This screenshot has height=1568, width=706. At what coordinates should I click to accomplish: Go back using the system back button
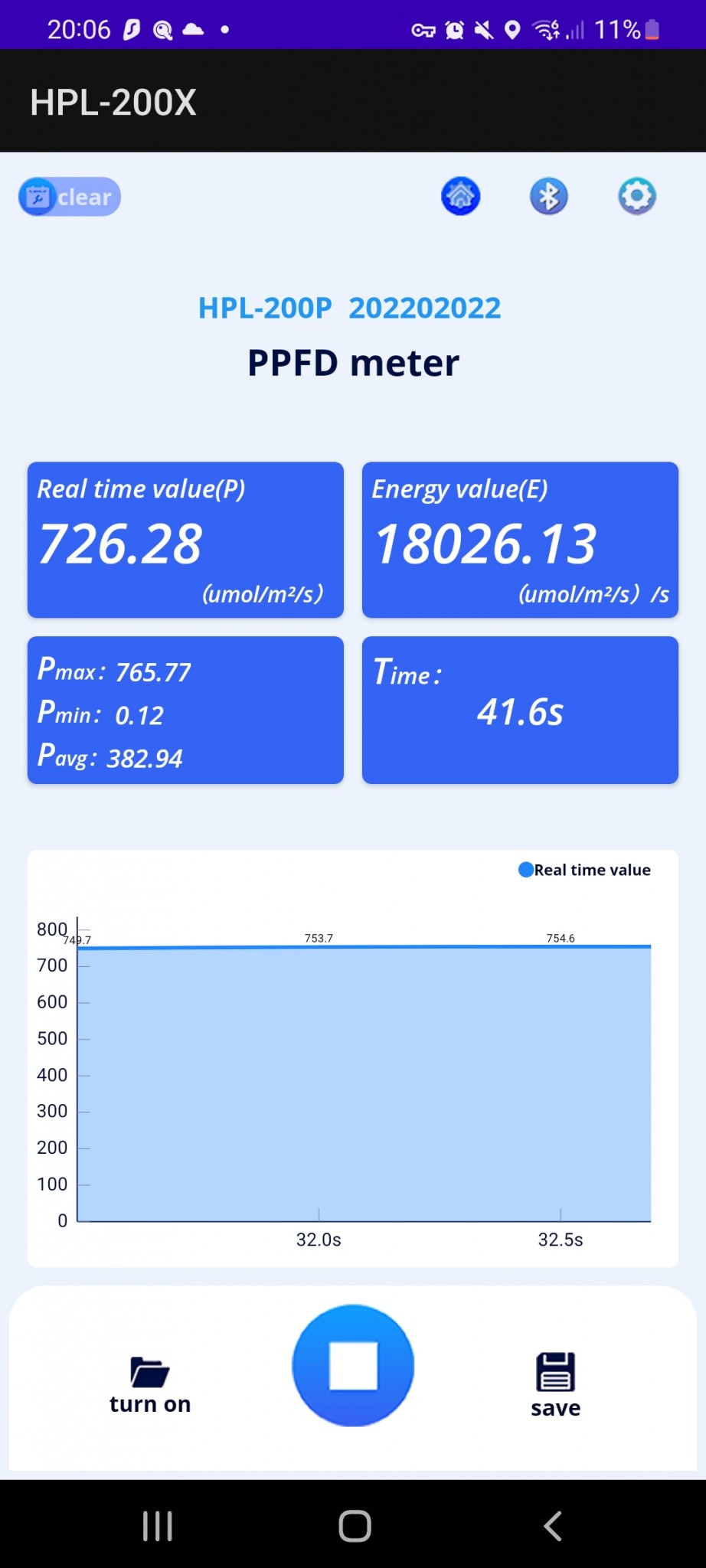pyautogui.click(x=553, y=1526)
